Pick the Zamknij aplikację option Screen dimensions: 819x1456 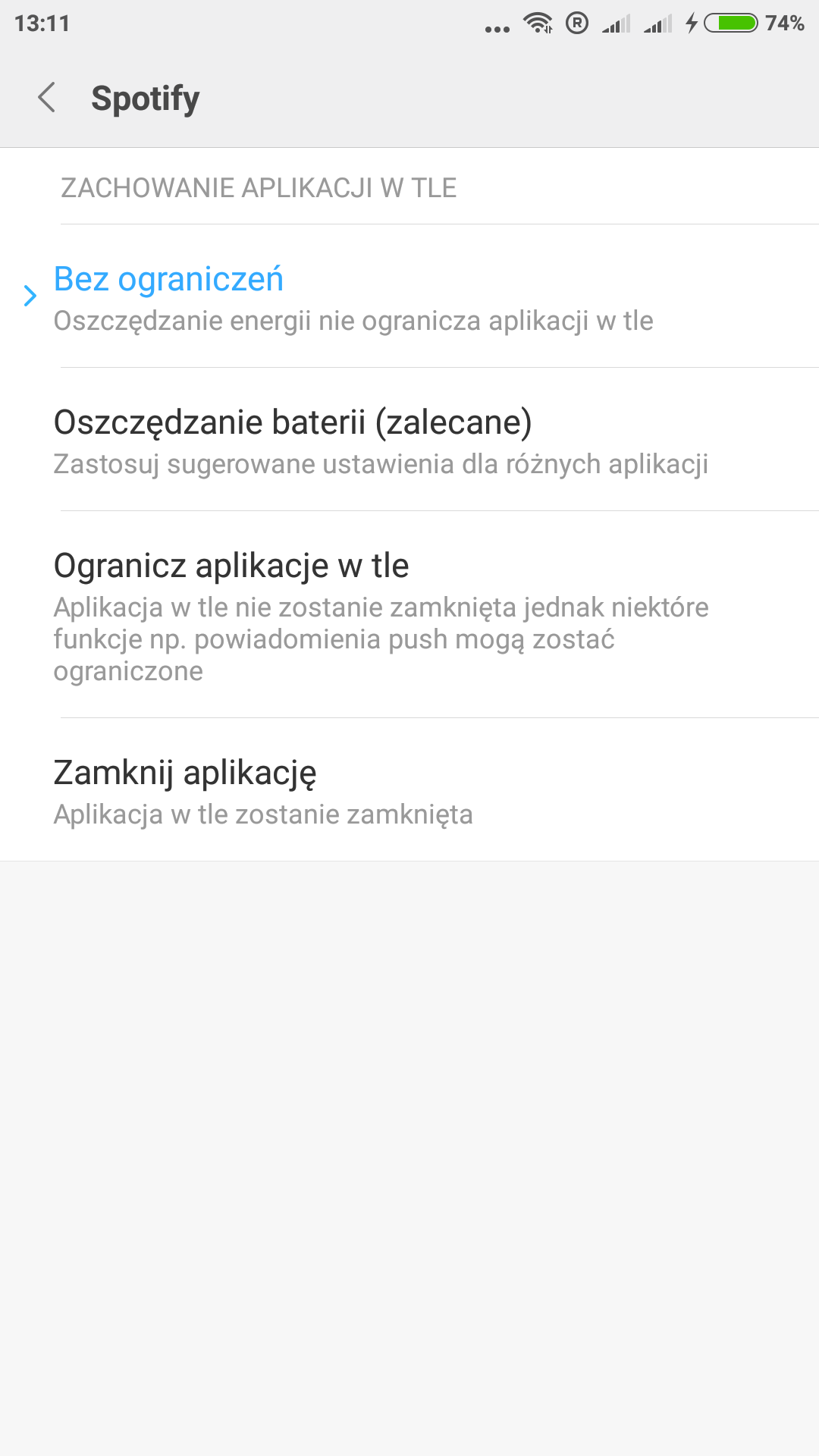262,791
